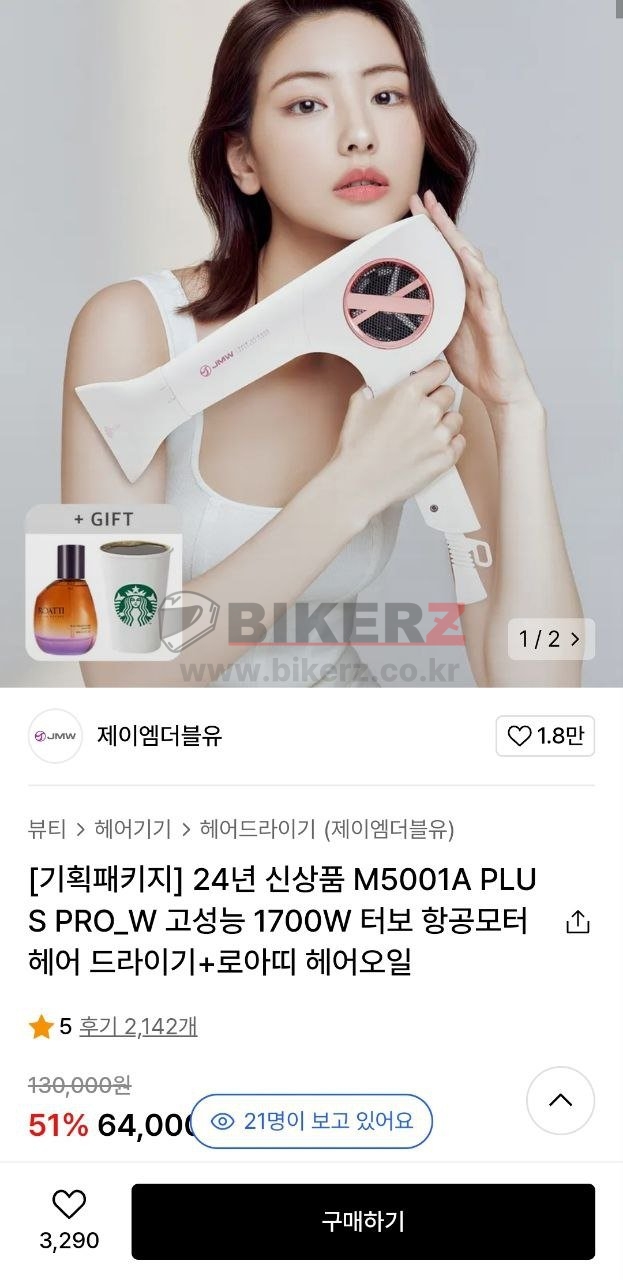
Task: Tap the scroll-to-top arrow button
Action: 560,1100
